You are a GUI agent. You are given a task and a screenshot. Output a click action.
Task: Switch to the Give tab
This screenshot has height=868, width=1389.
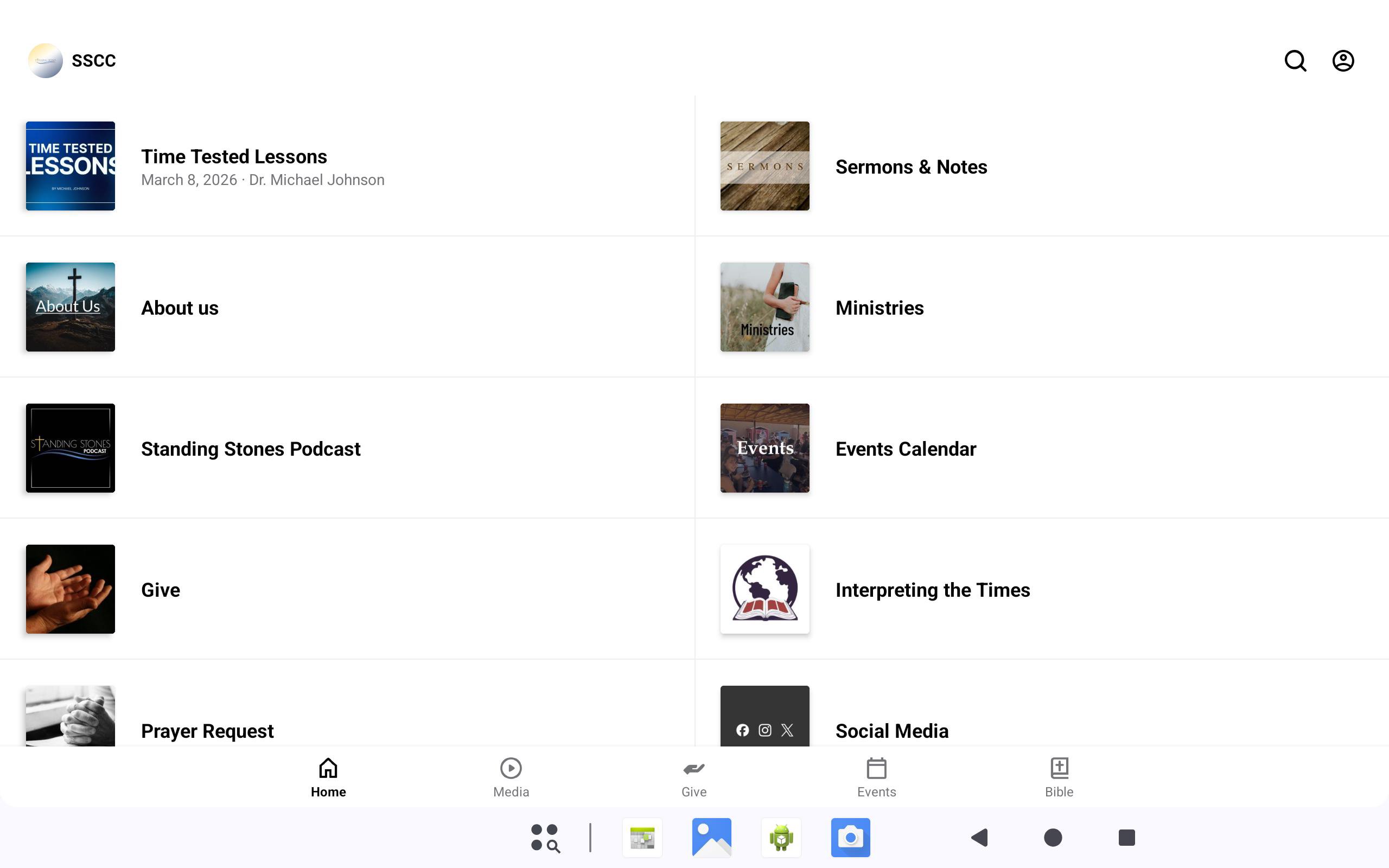click(x=693, y=777)
